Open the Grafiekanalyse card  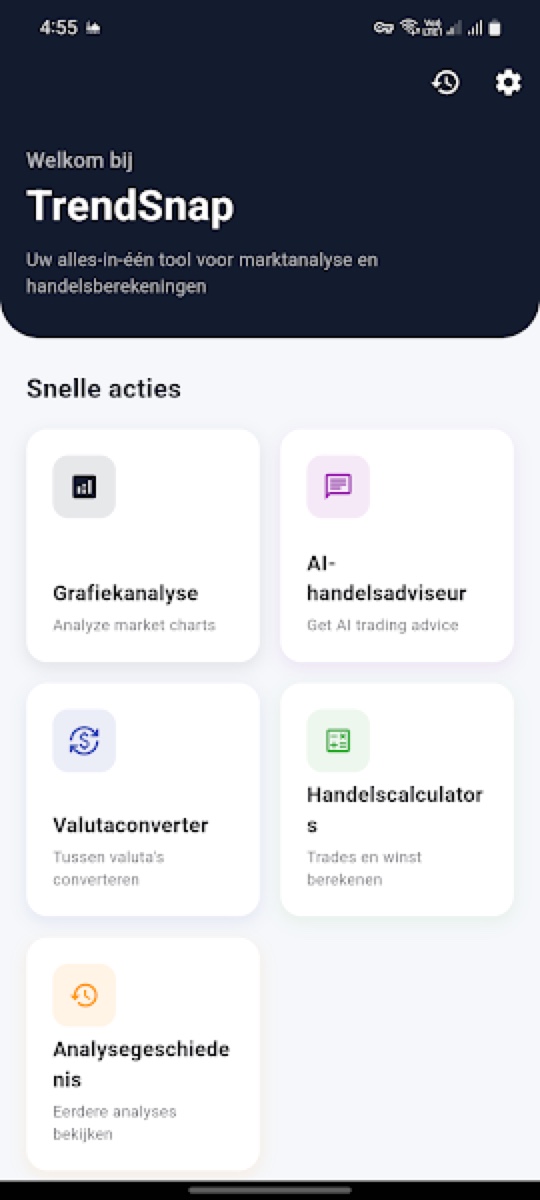143,546
